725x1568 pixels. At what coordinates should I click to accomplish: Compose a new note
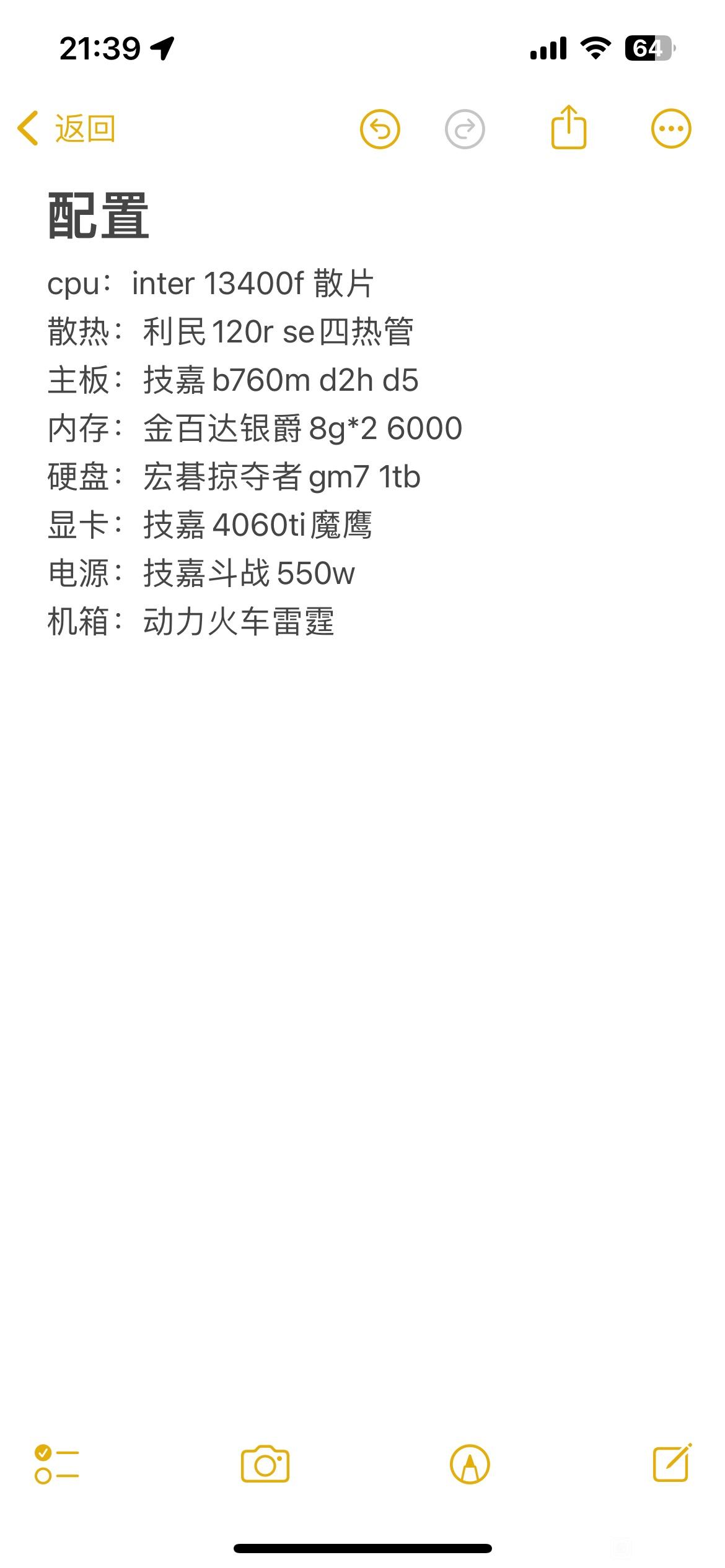tap(673, 1463)
